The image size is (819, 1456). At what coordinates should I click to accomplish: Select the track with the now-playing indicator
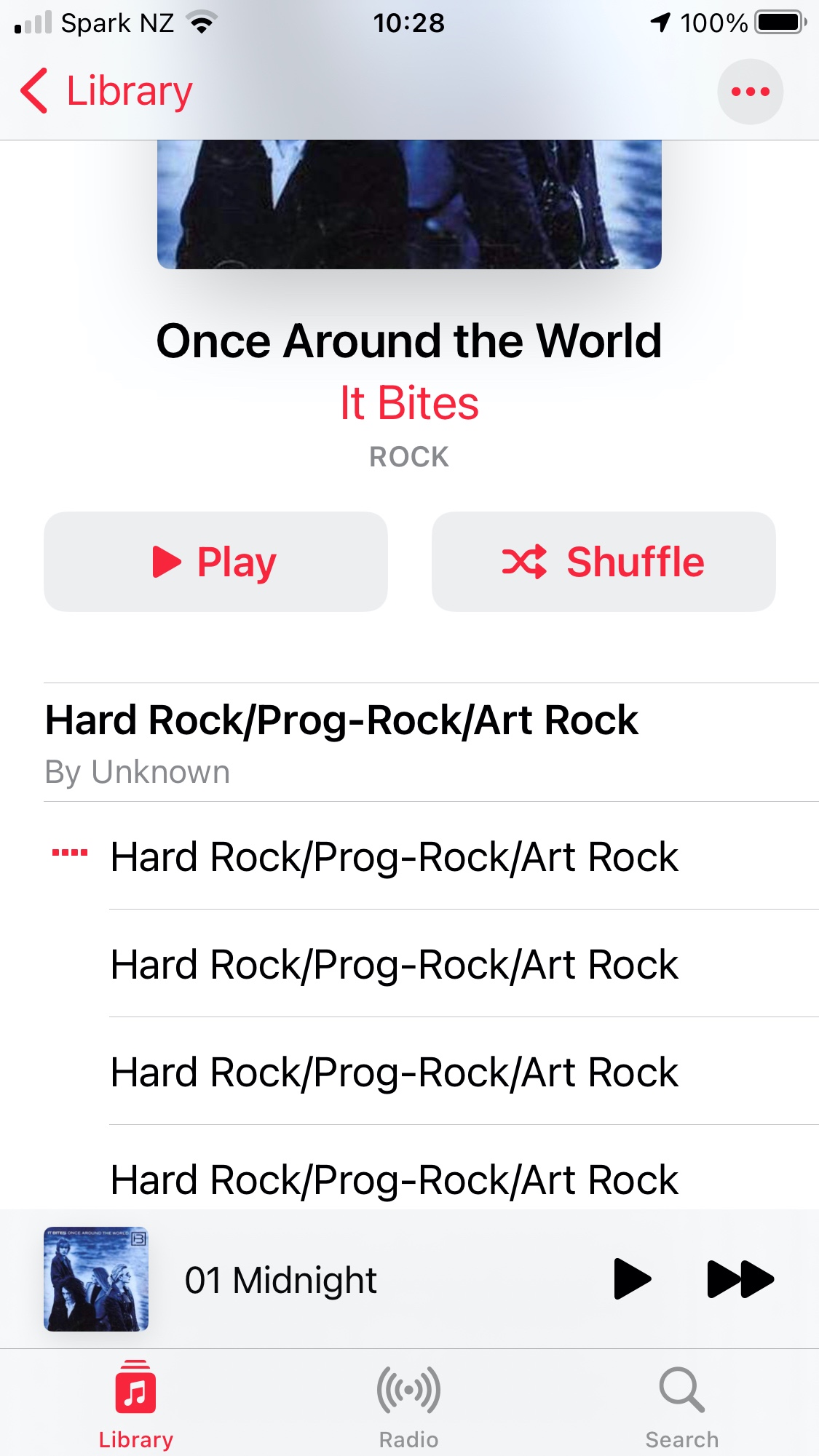(x=393, y=856)
